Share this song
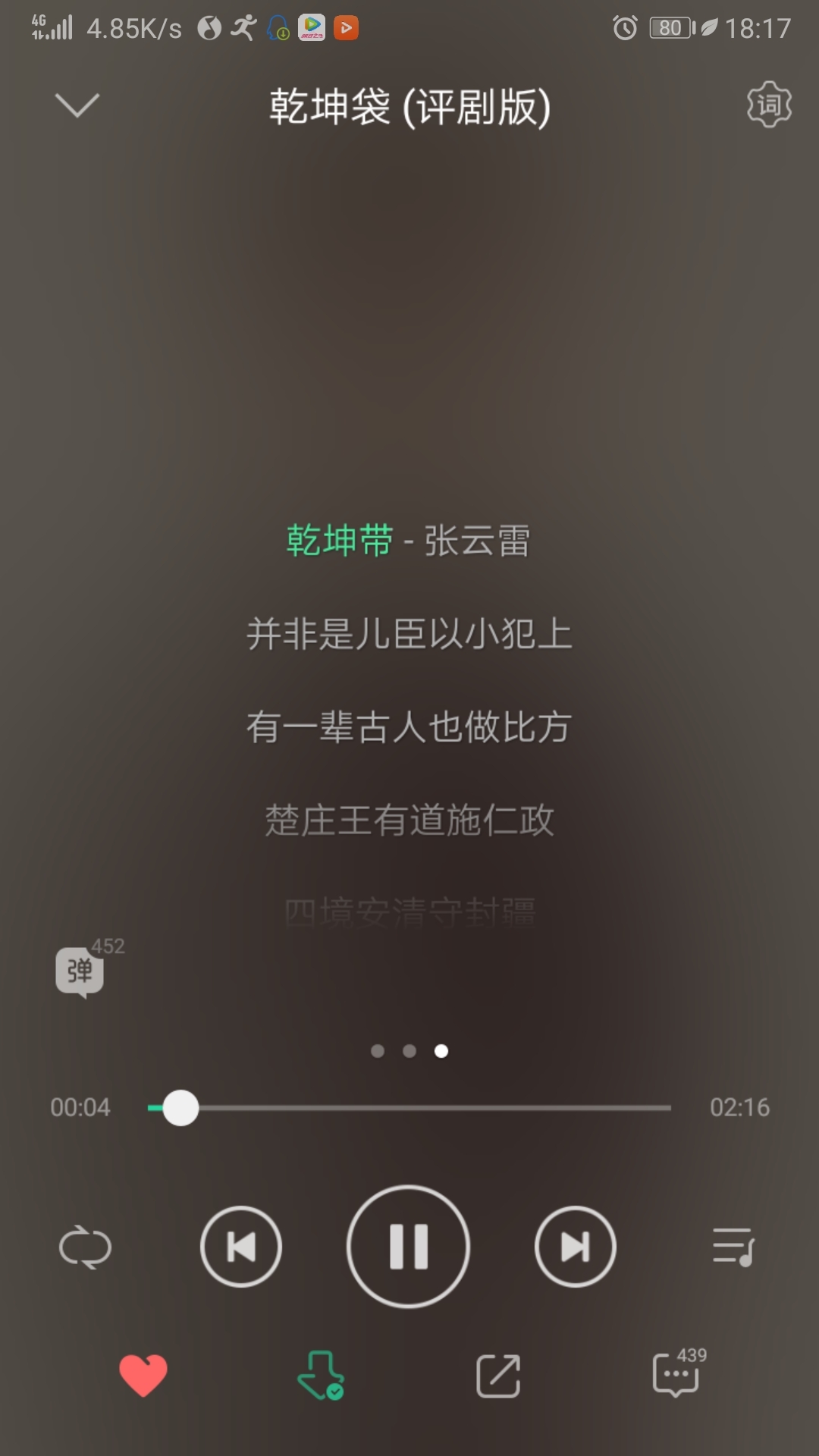This screenshot has height=1456, width=819. 498,1376
